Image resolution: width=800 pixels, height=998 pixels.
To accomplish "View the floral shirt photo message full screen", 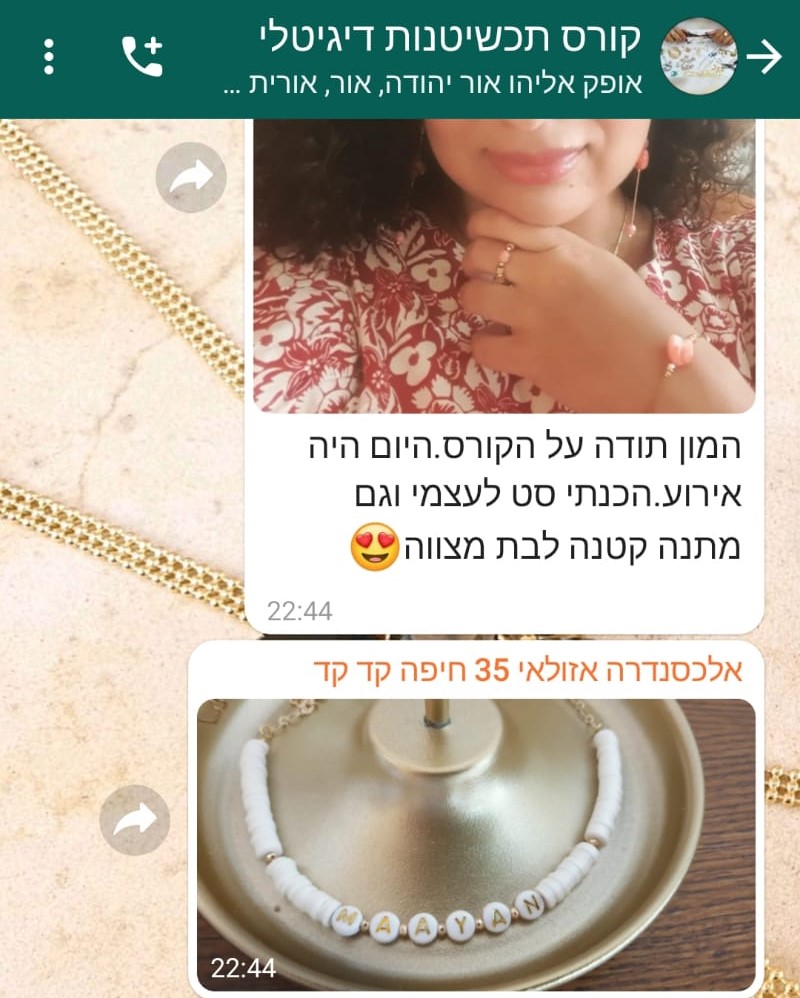I will pos(503,265).
